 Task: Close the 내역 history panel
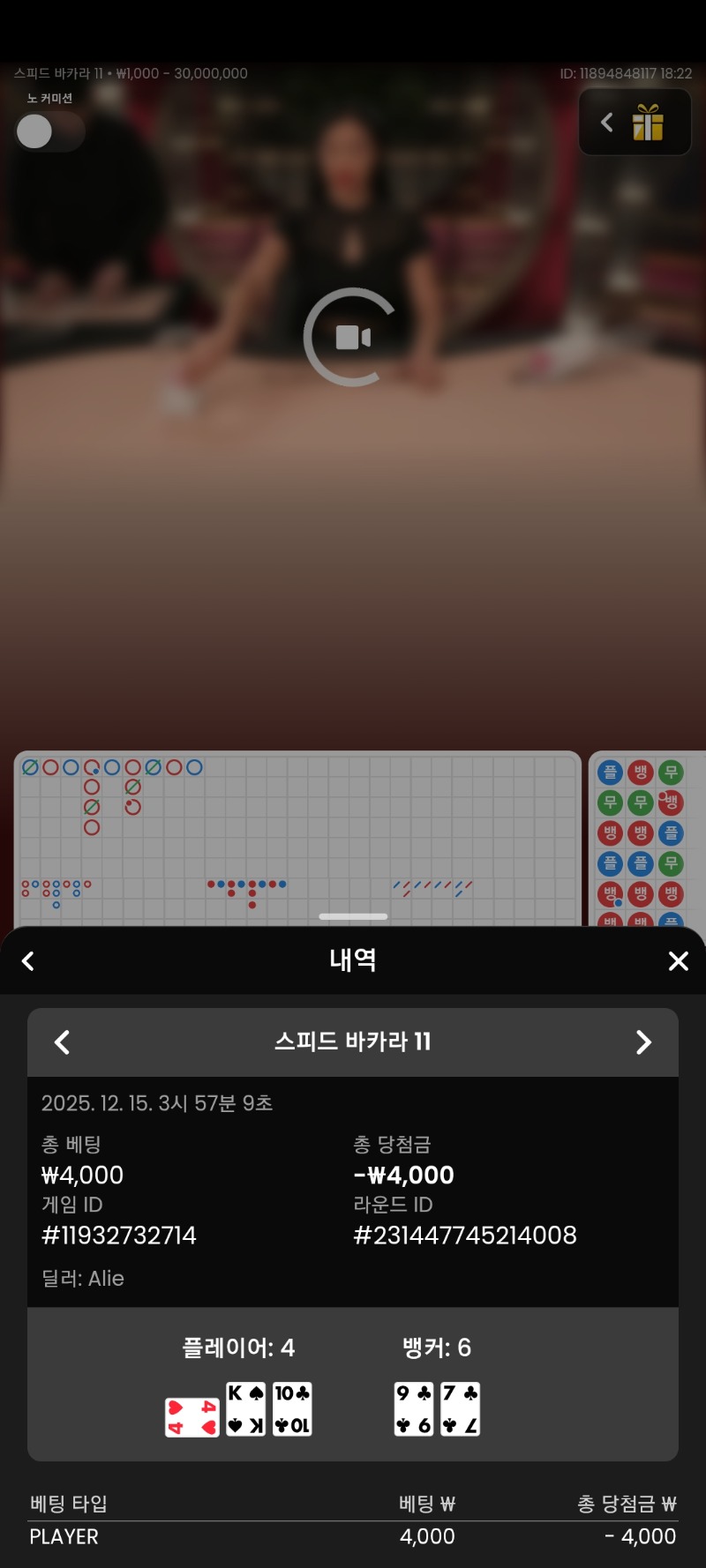click(x=678, y=961)
